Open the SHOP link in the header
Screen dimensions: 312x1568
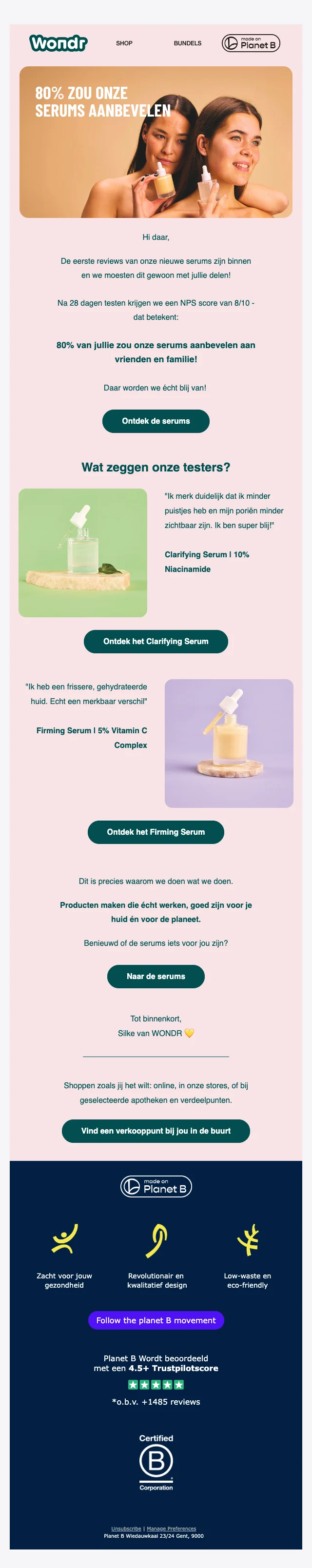[x=124, y=43]
